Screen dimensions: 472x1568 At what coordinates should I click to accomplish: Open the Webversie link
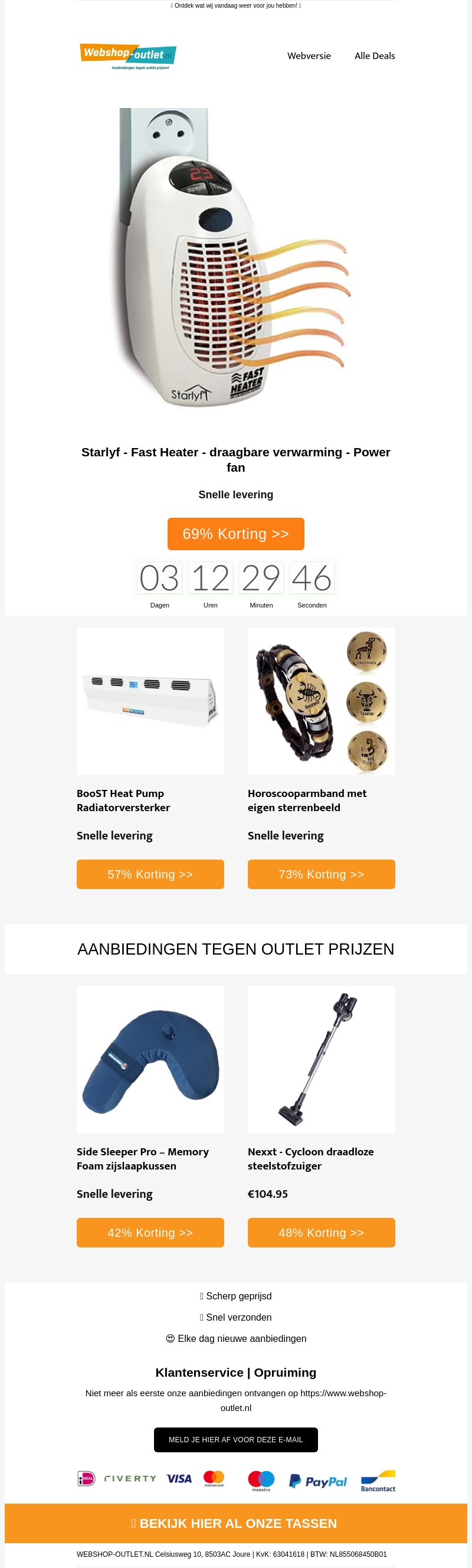point(309,56)
